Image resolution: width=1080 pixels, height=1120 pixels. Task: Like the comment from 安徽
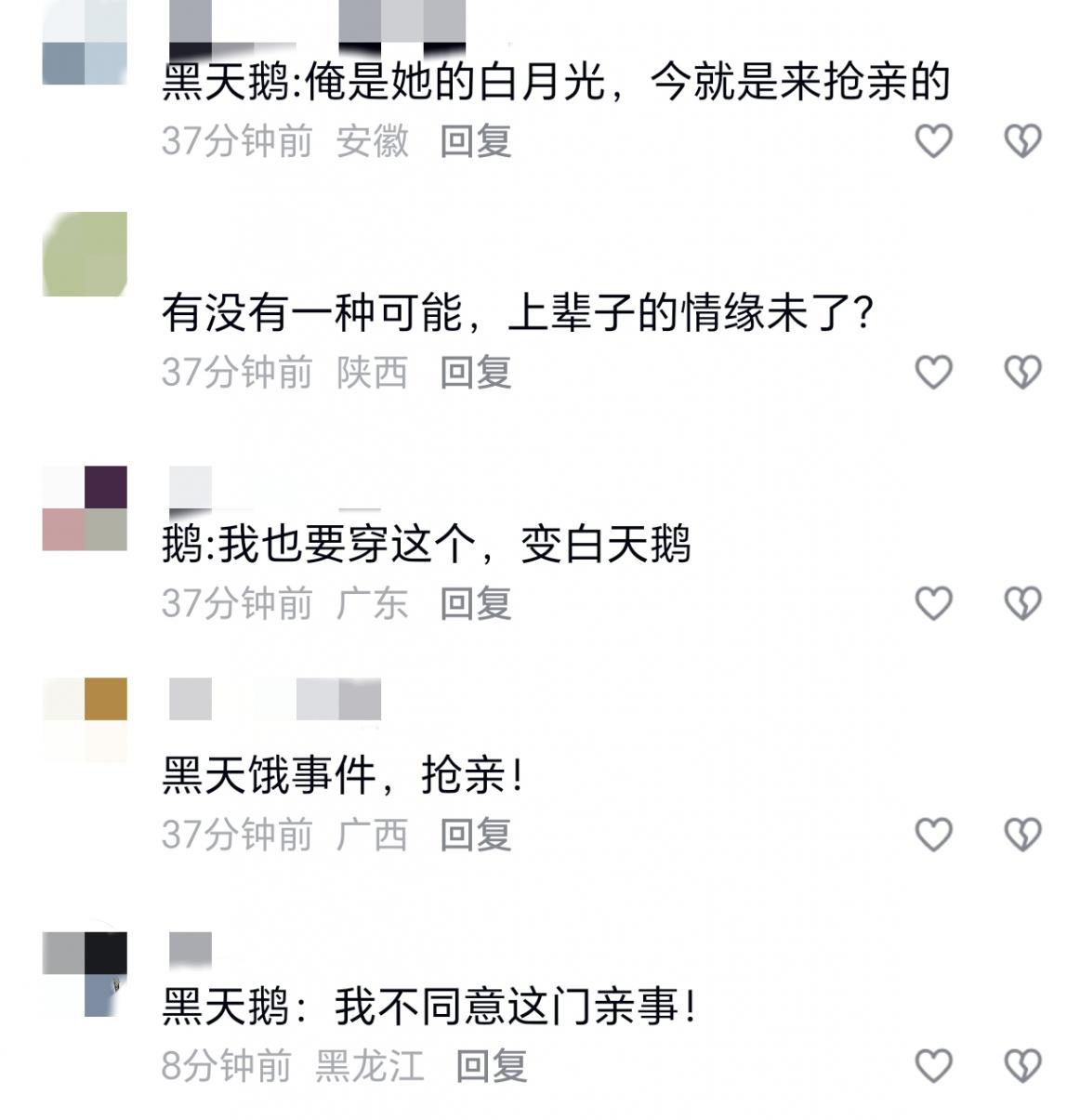point(933,141)
